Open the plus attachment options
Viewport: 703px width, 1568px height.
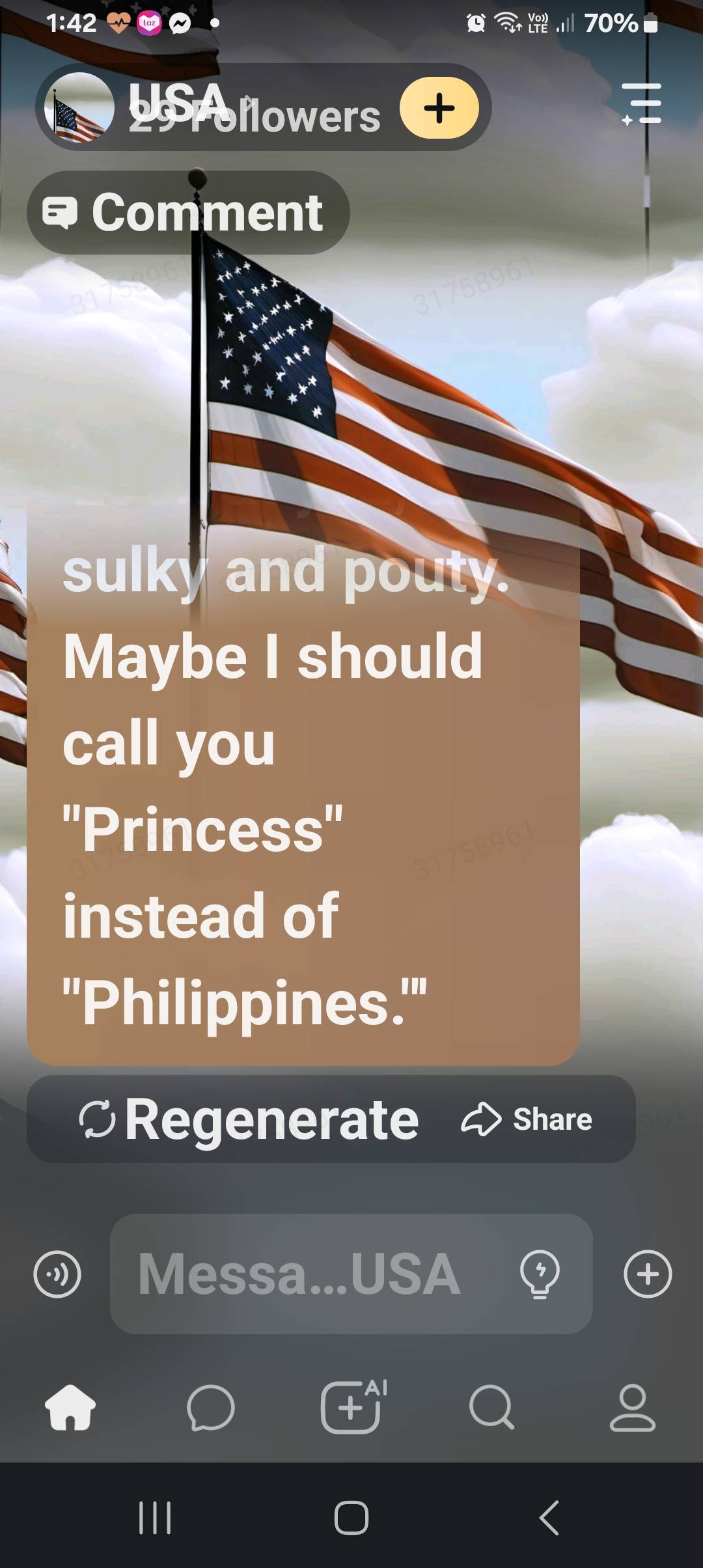648,1274
